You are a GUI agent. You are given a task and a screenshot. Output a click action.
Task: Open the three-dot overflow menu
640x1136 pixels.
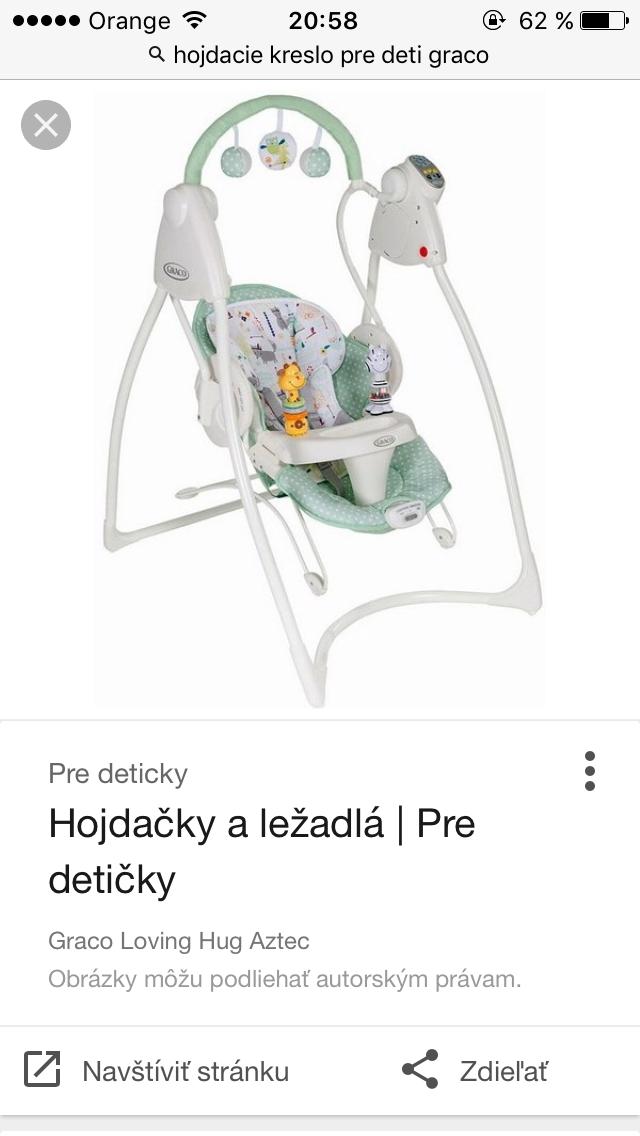click(x=590, y=771)
